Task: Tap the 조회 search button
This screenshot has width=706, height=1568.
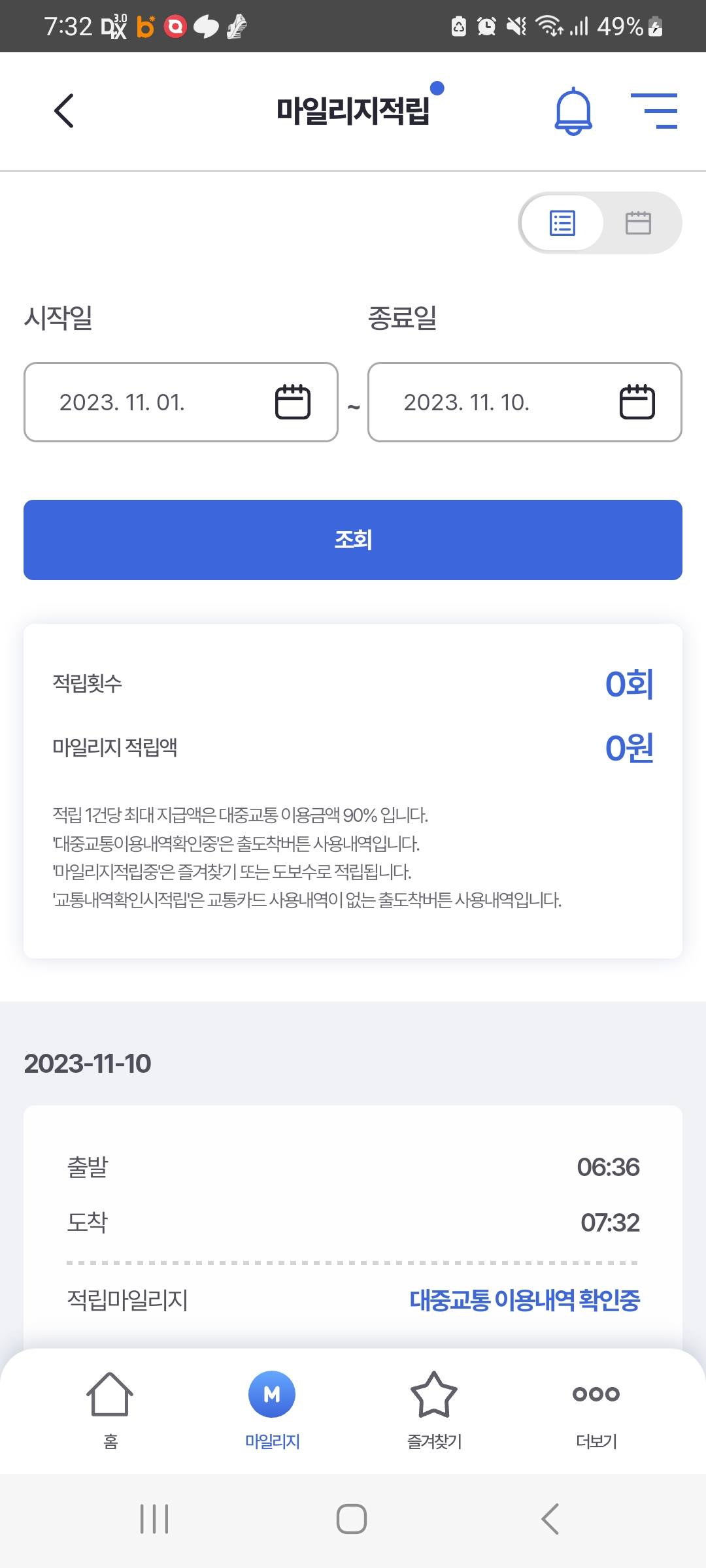Action: click(x=353, y=540)
